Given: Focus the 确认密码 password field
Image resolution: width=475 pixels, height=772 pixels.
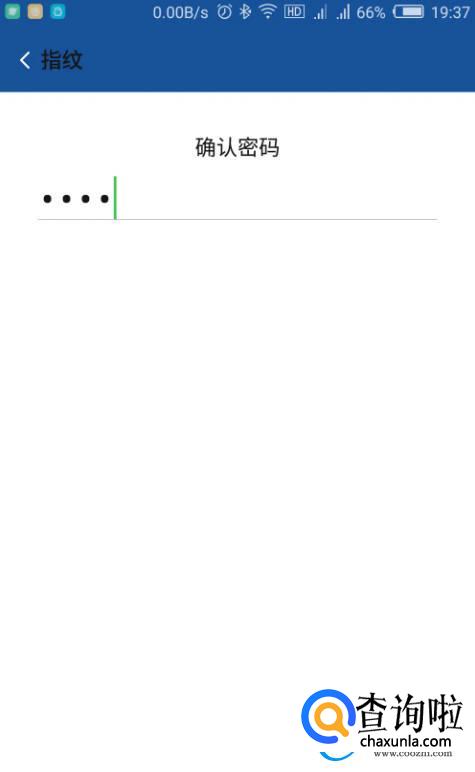Looking at the screenshot, I should [x=237, y=198].
